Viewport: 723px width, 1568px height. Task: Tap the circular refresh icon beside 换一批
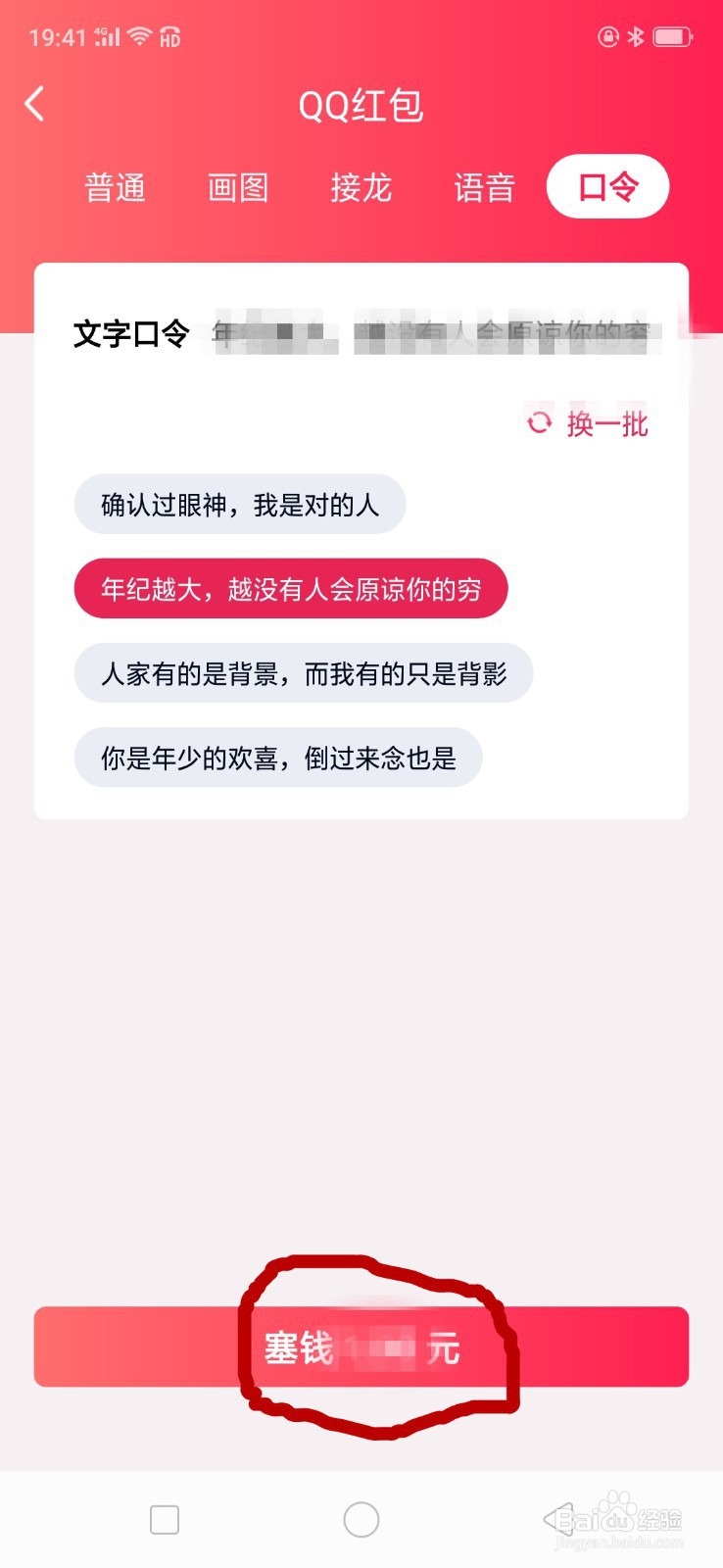tap(540, 422)
